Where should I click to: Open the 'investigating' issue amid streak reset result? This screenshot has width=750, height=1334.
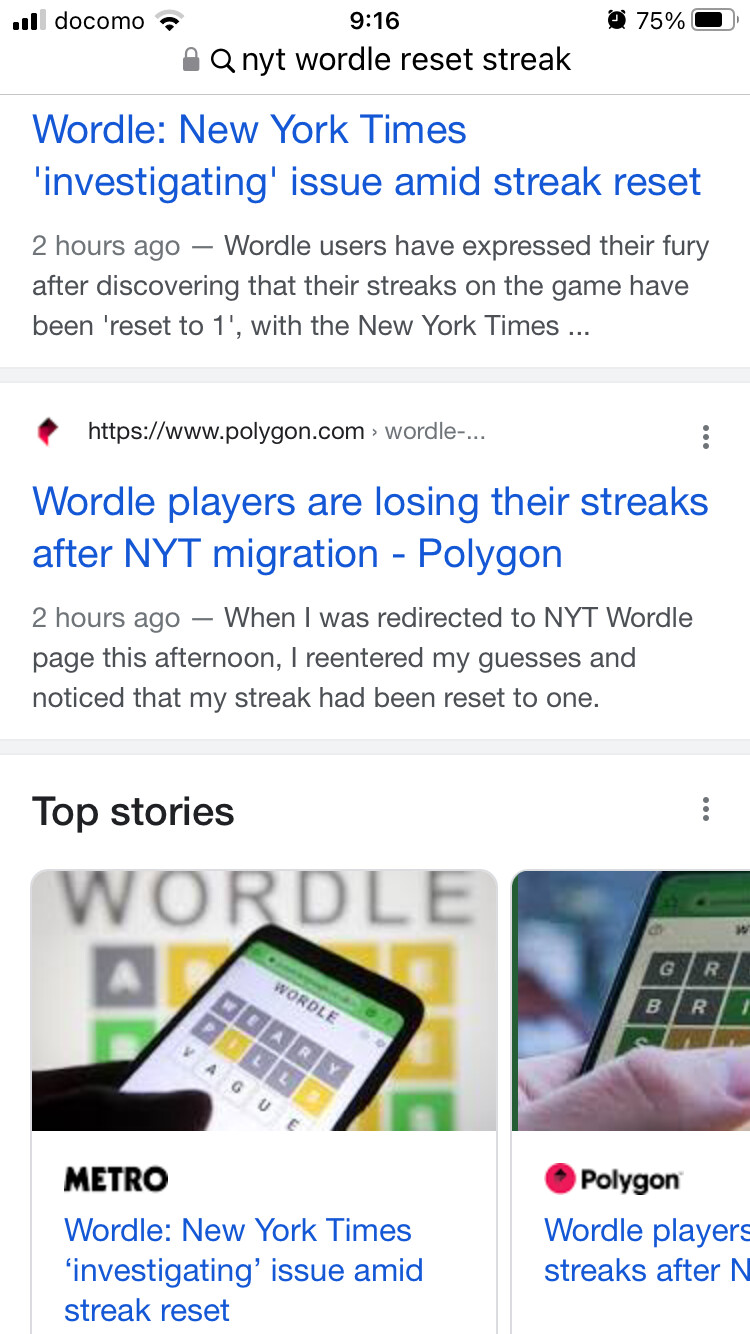pos(367,156)
